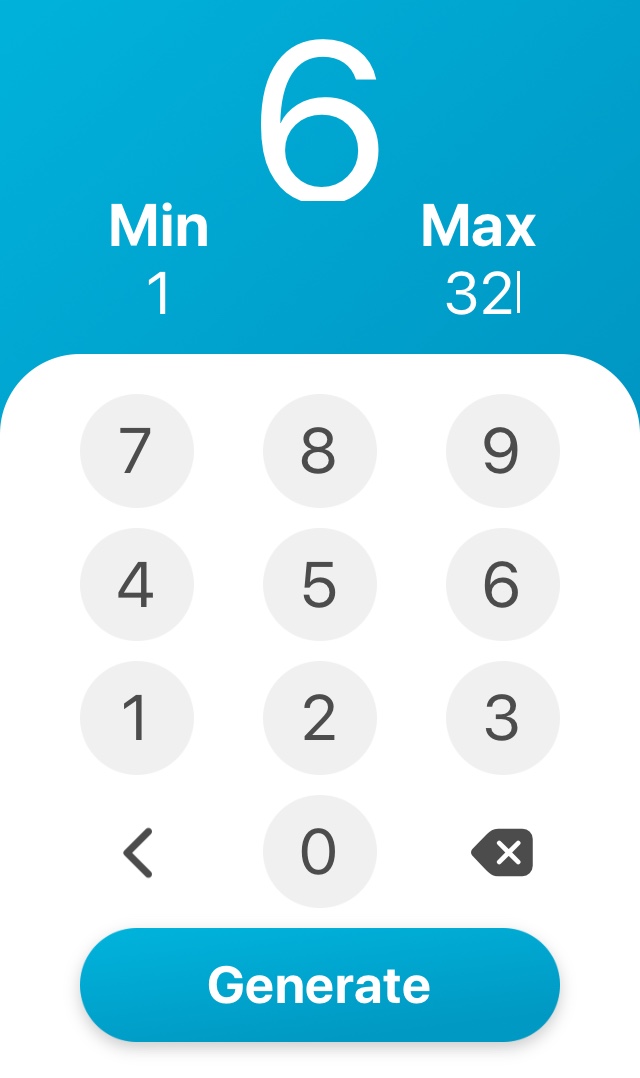The width and height of the screenshot is (640, 1078).
Task: Enter digit 5 on keypad
Action: pyautogui.click(x=319, y=585)
